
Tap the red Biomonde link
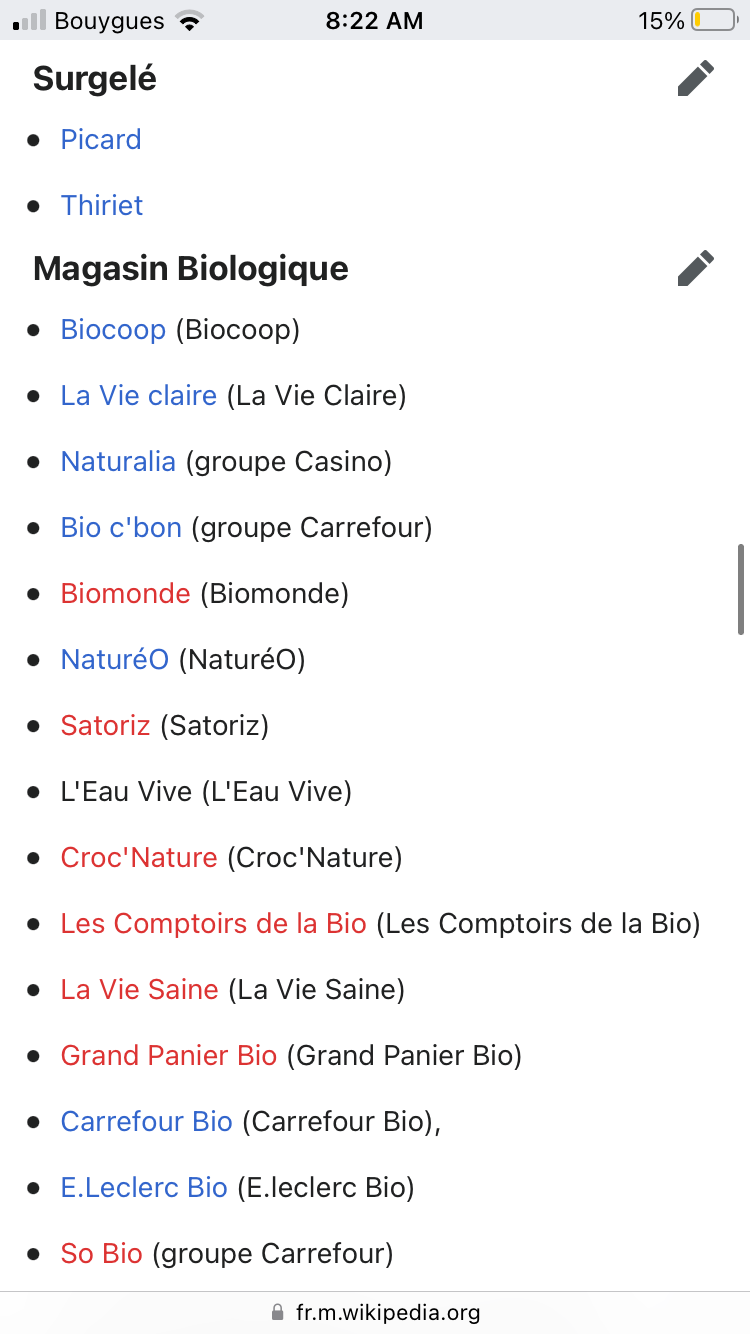(125, 593)
